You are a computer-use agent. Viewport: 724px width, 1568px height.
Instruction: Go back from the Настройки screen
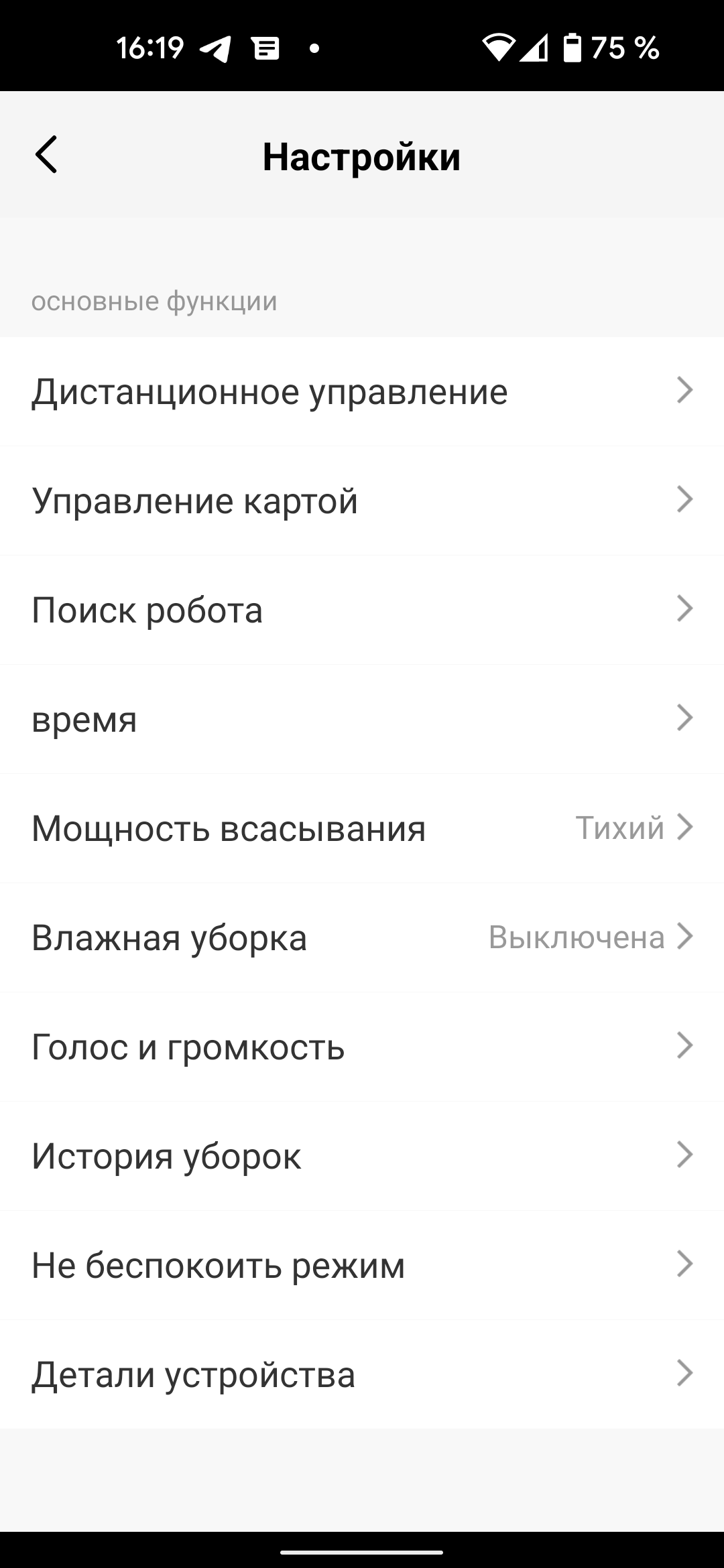(46, 155)
